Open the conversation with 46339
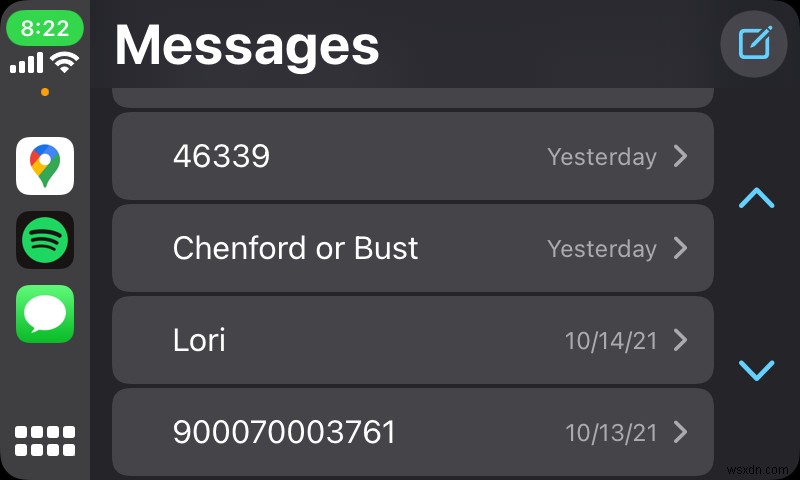The width and height of the screenshot is (800, 480). point(412,156)
